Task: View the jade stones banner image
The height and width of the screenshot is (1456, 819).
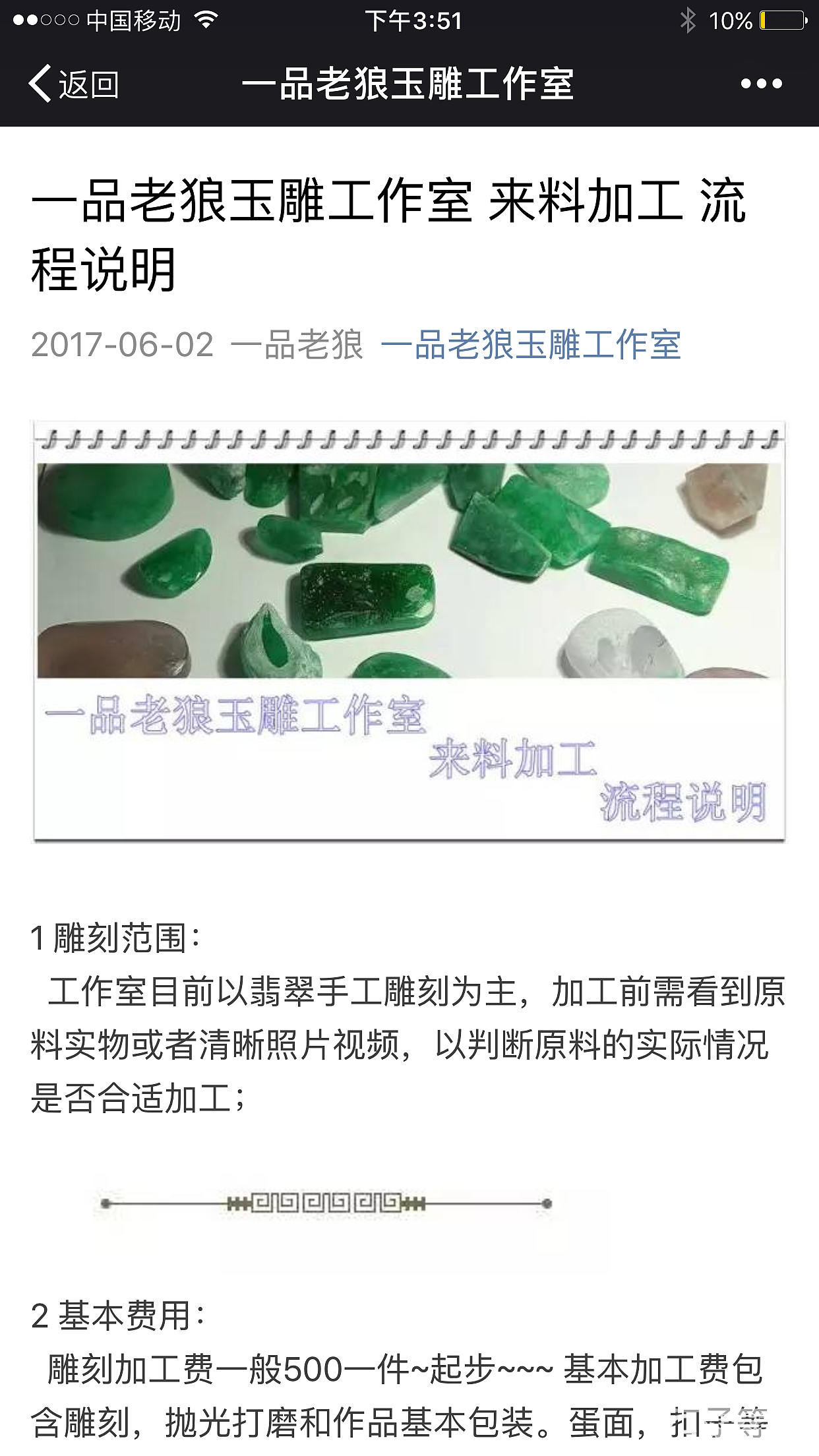Action: pyautogui.click(x=409, y=630)
